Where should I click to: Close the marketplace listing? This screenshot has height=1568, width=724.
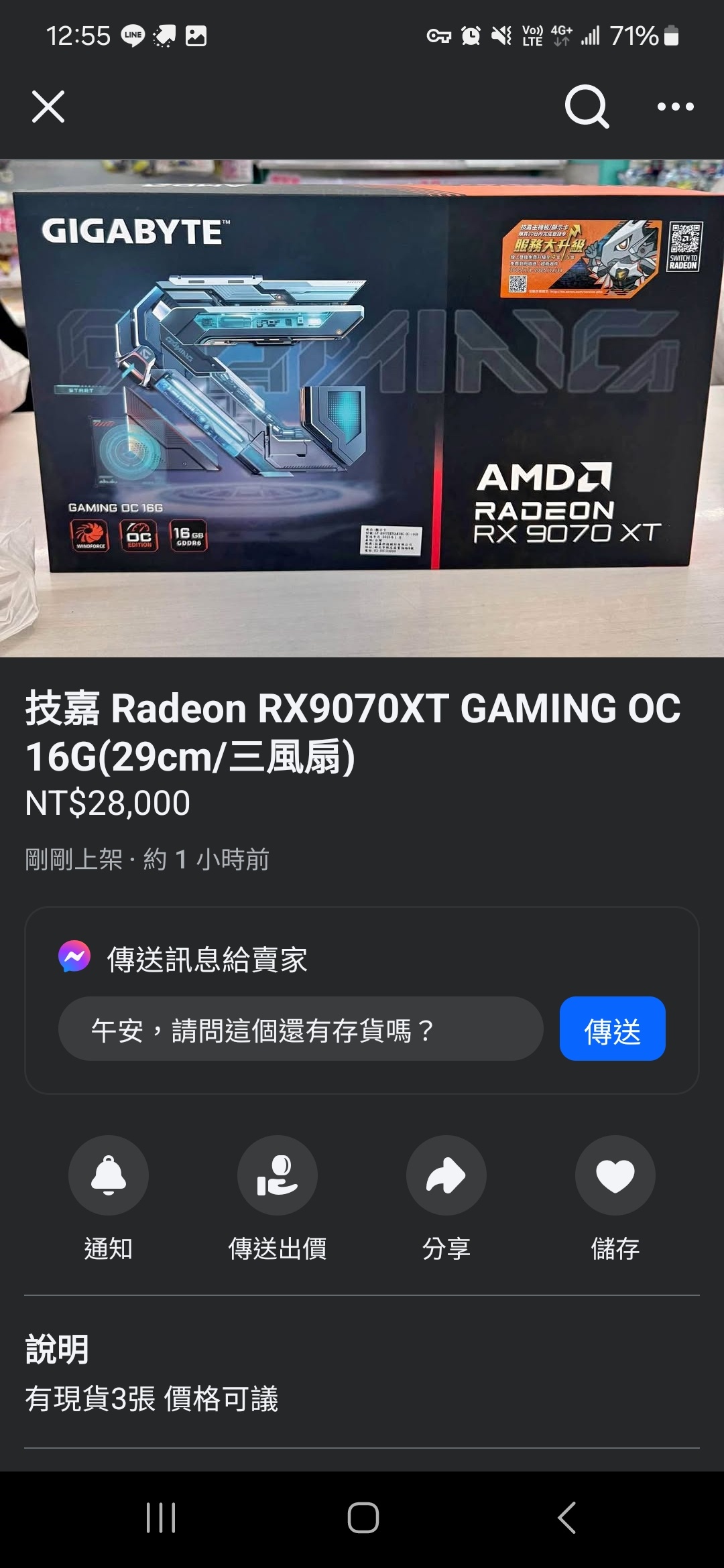tap(48, 107)
